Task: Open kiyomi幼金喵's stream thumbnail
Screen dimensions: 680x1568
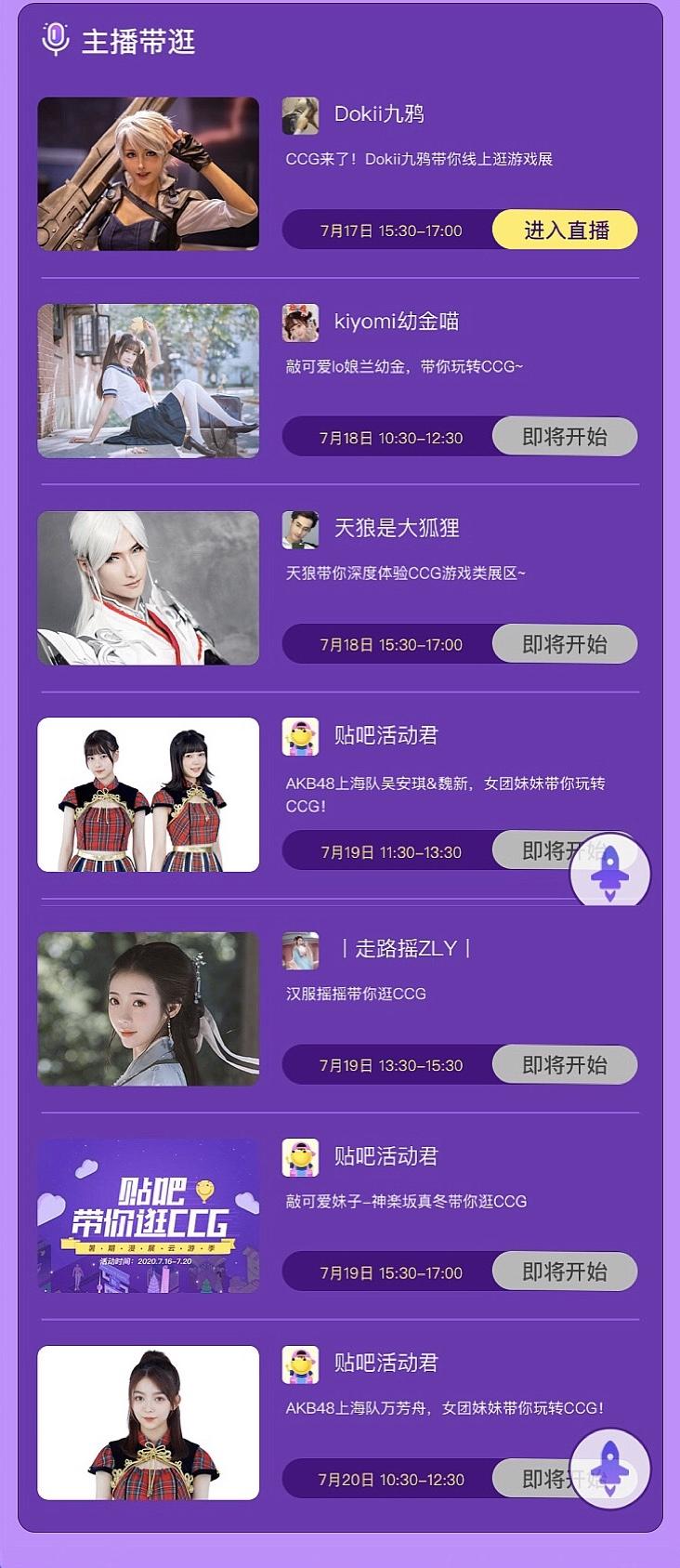Action: (148, 380)
